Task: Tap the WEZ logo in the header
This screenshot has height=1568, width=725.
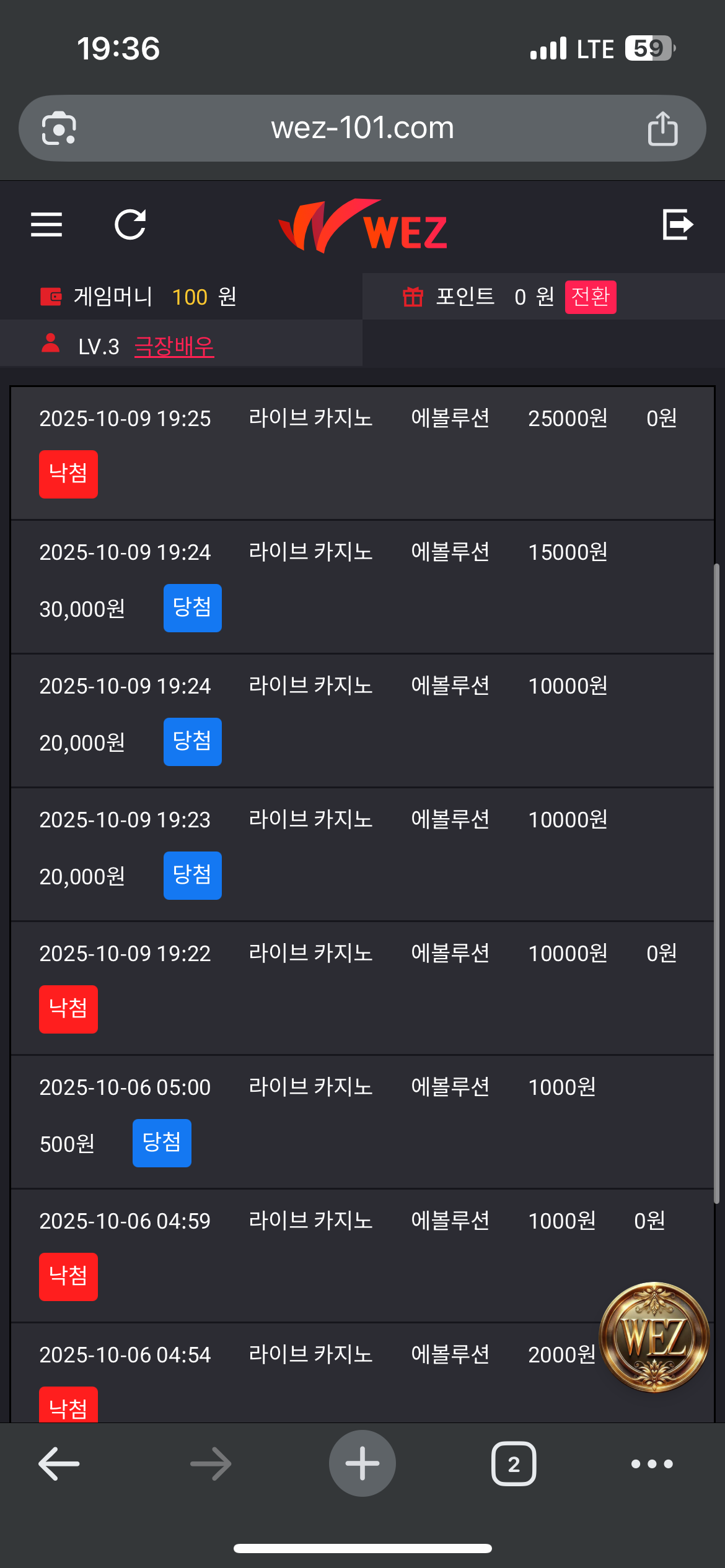Action: 363,227
